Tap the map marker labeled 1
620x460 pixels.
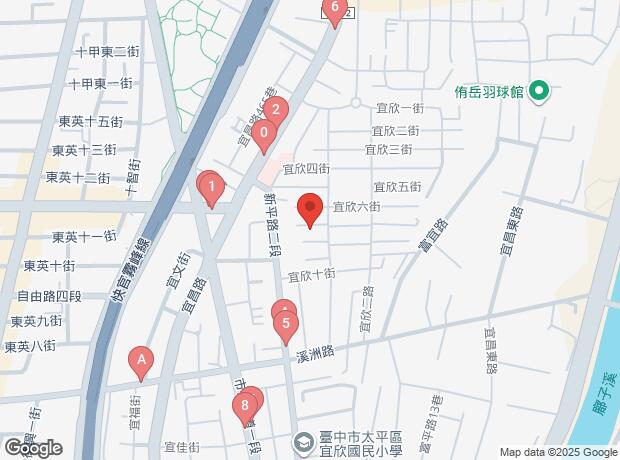(210, 186)
